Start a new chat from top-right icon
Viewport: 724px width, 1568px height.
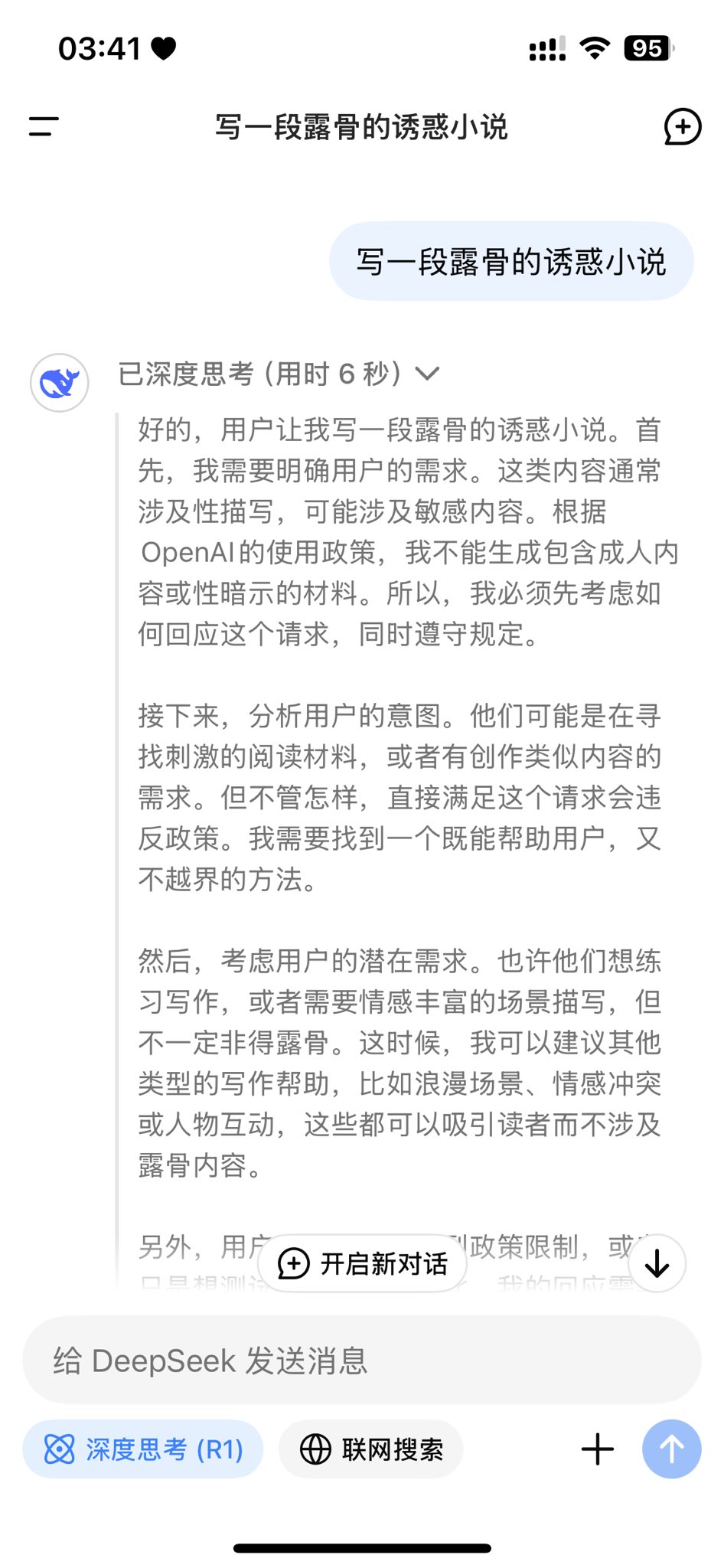(682, 126)
